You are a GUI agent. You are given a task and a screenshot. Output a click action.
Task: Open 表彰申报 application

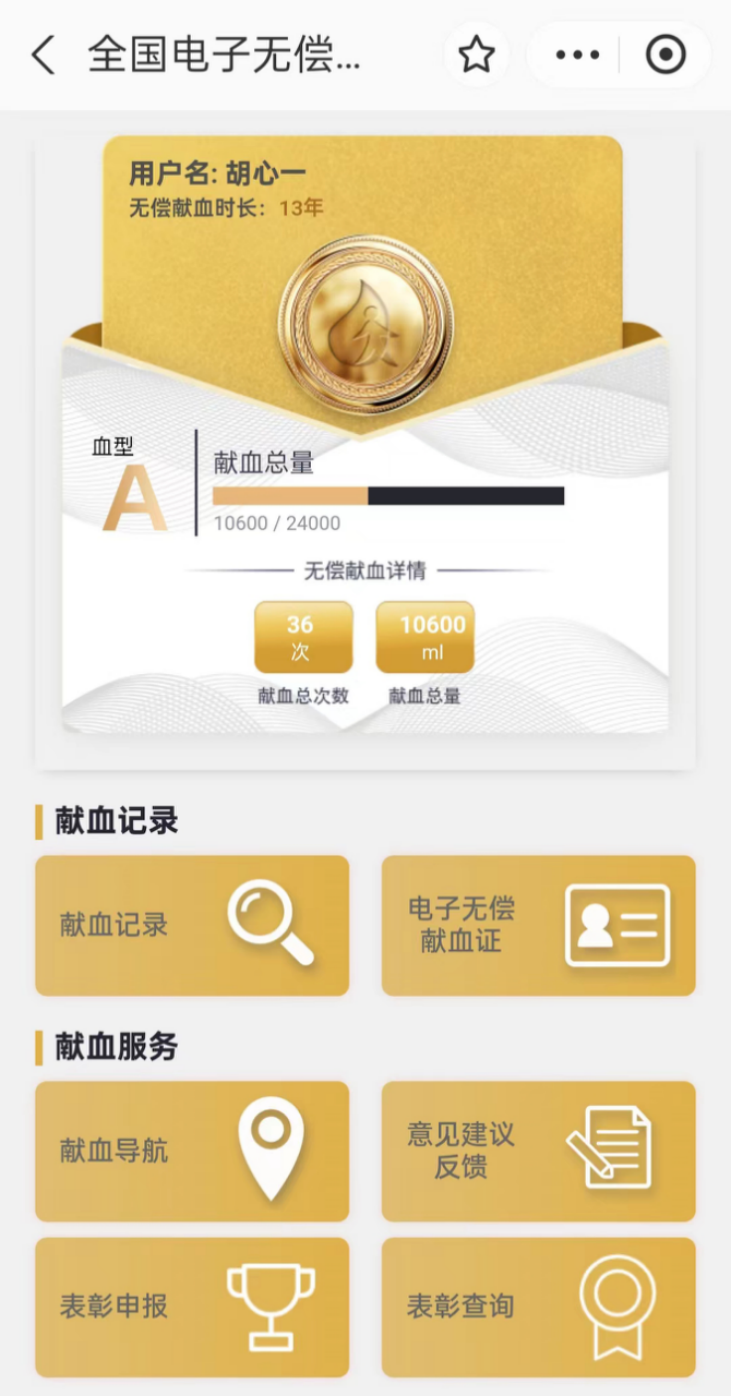click(192, 1306)
